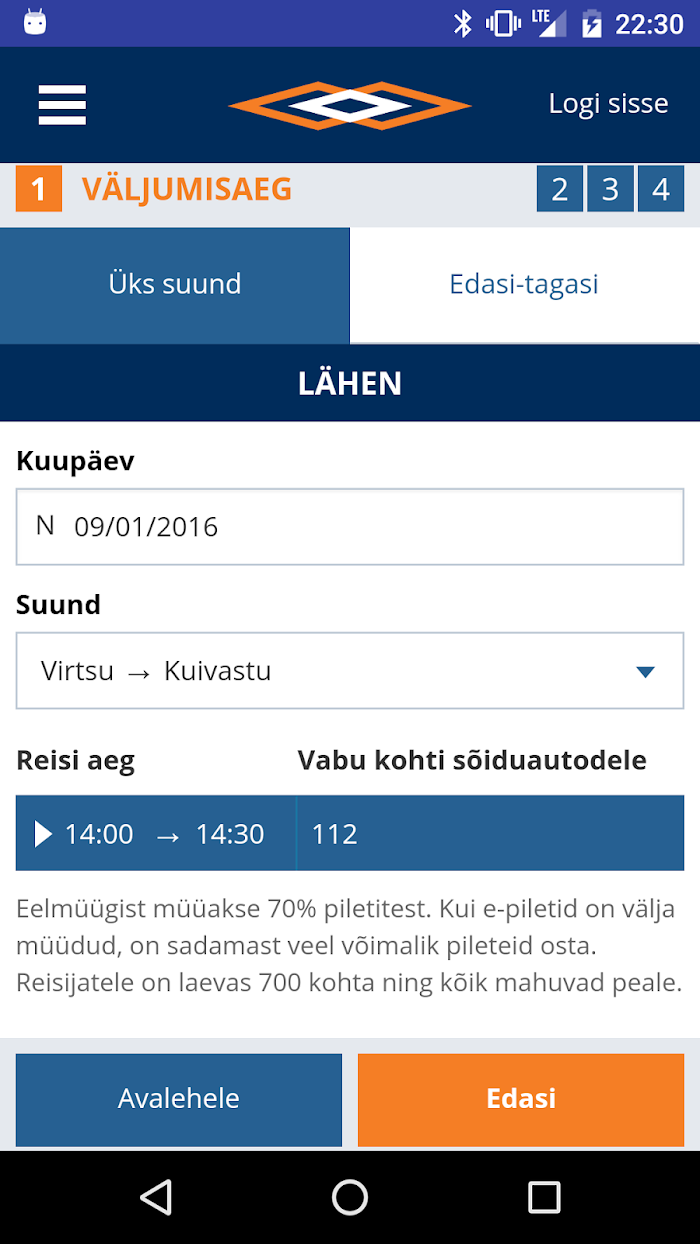Go back to Avalehele

pyautogui.click(x=179, y=1099)
